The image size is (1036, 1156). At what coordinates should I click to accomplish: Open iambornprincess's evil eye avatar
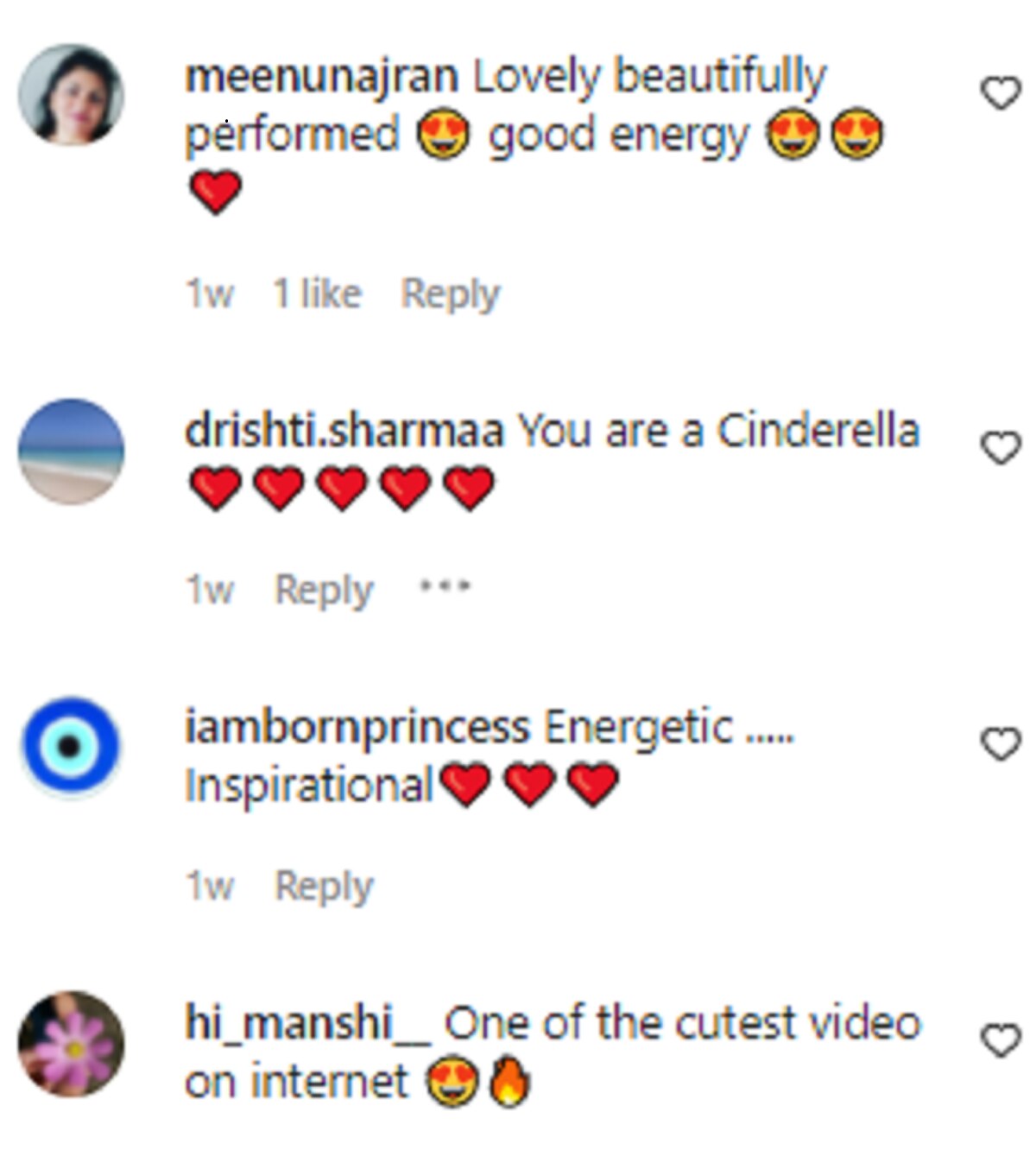click(71, 747)
